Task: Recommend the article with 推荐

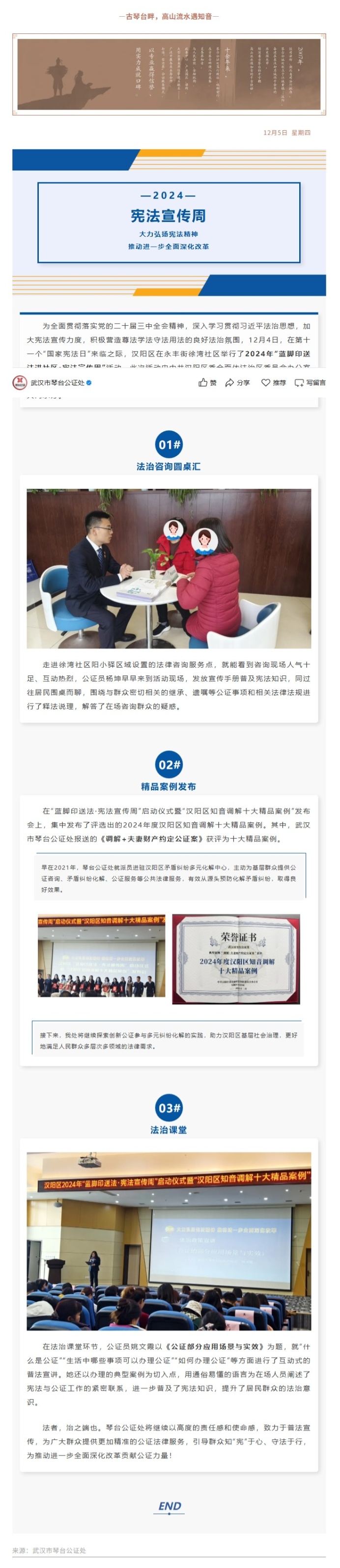Action: click(273, 383)
